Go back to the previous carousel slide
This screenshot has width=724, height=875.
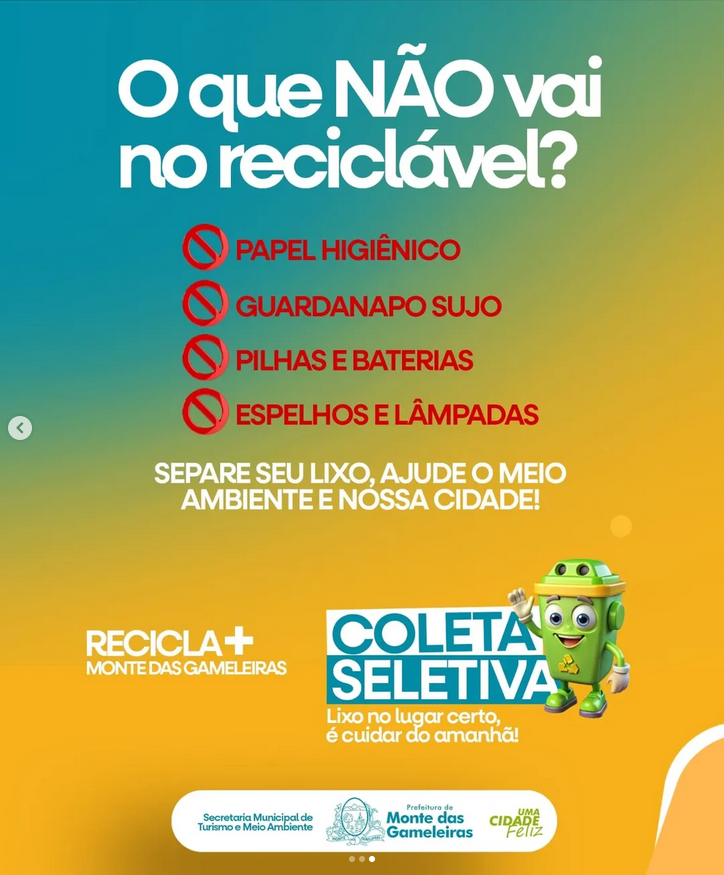20,428
